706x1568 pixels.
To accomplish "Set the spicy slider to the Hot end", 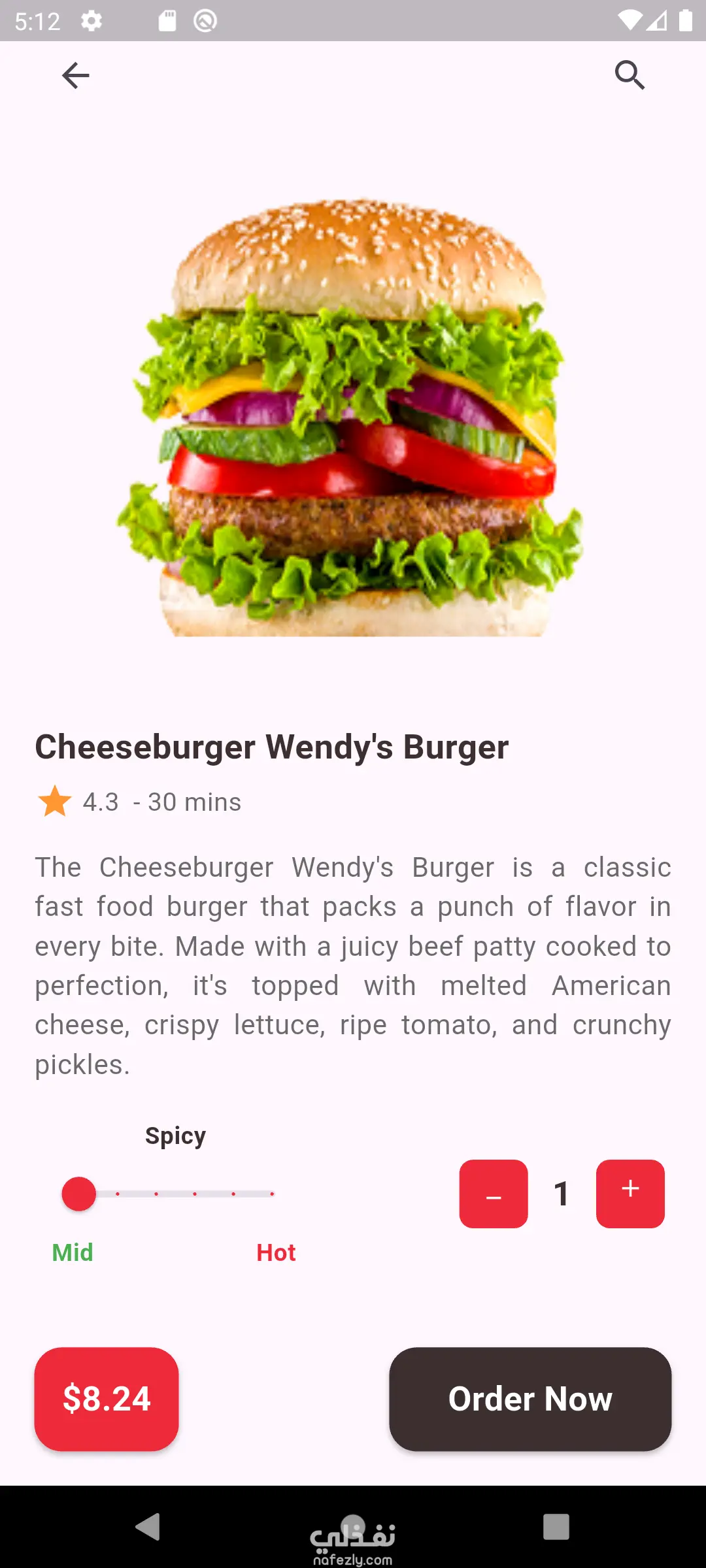I will 272,1194.
